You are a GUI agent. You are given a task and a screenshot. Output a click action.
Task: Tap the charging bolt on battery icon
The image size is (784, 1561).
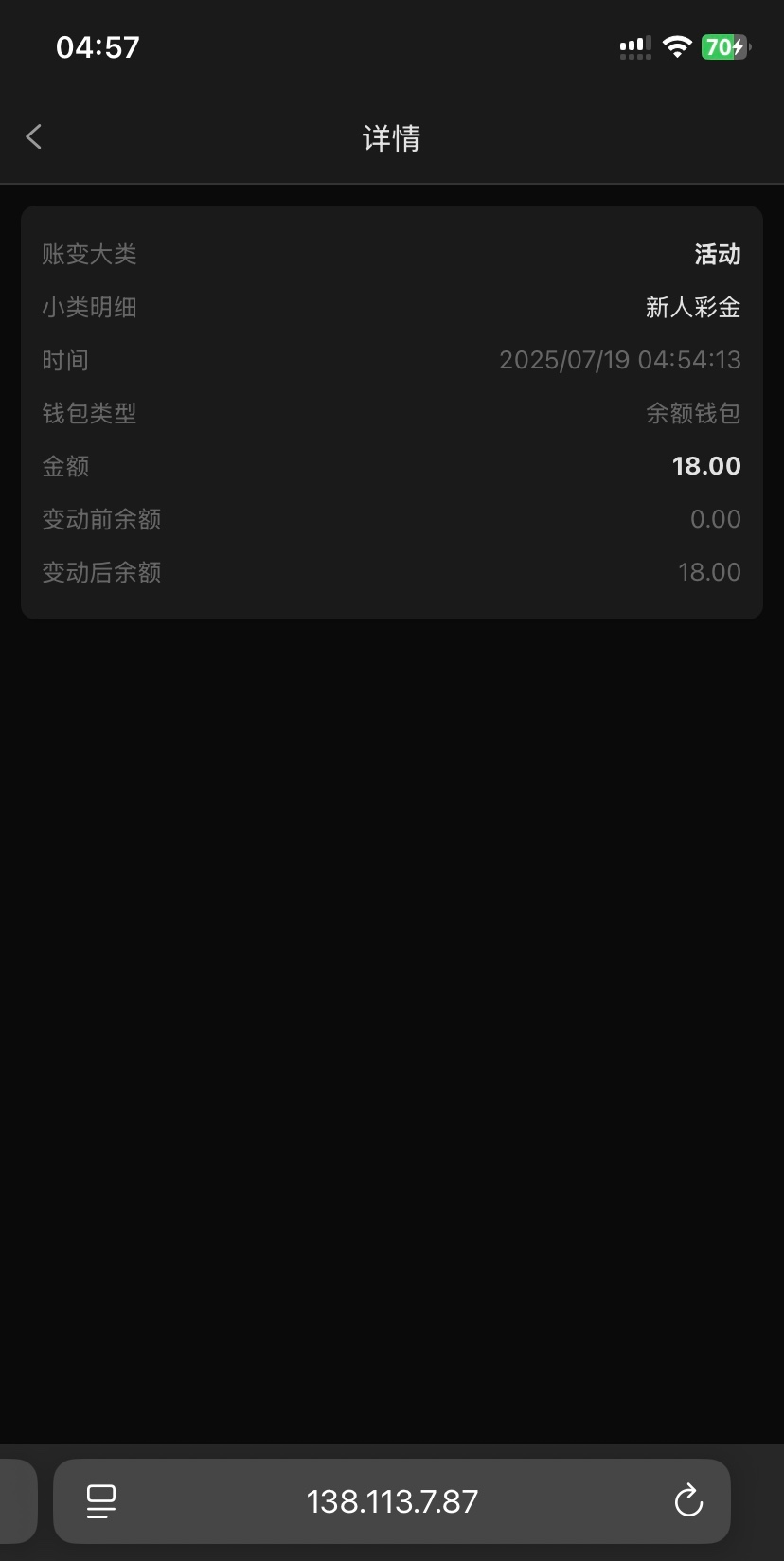[739, 46]
